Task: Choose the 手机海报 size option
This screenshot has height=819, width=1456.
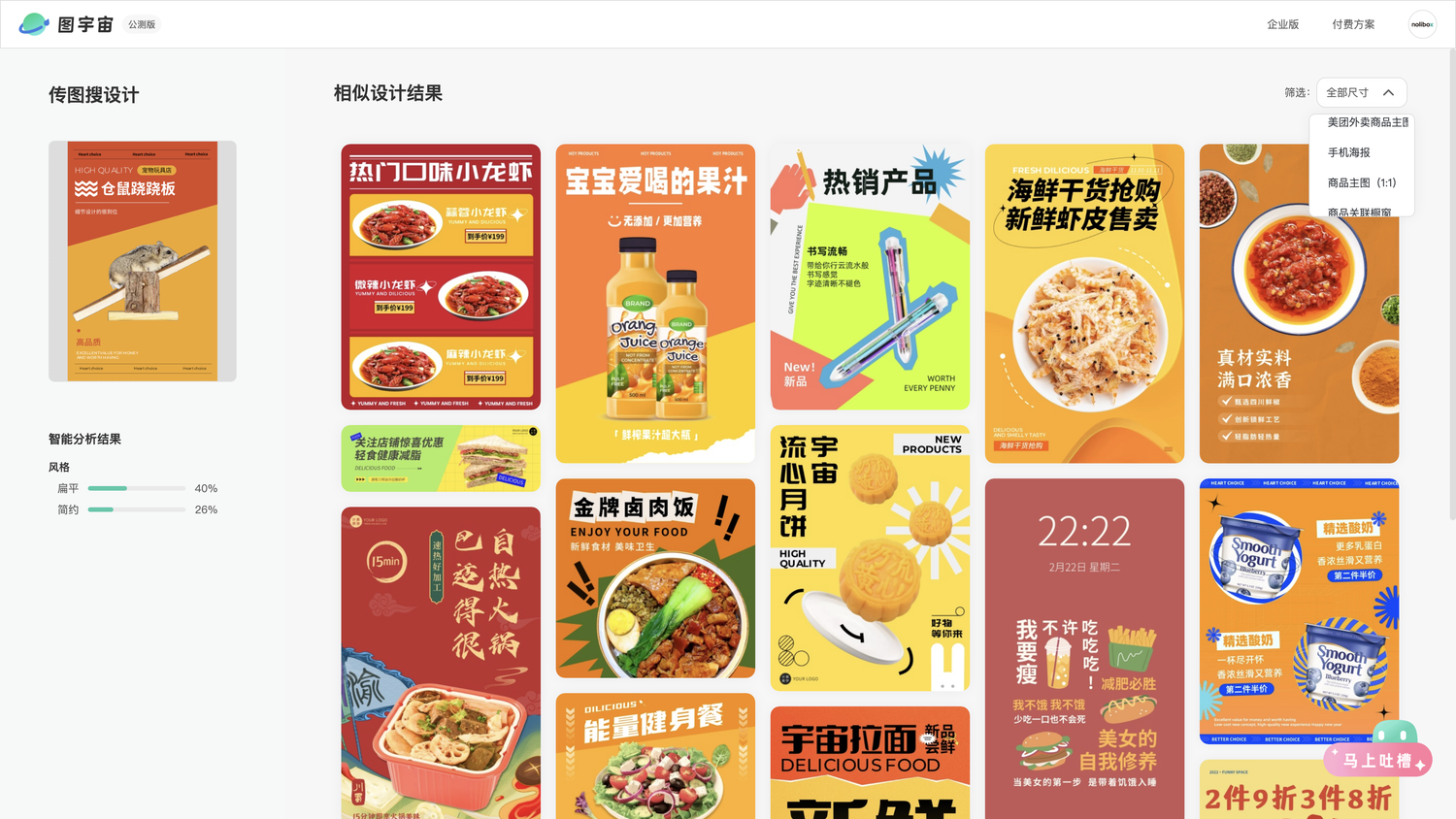Action: coord(1349,152)
